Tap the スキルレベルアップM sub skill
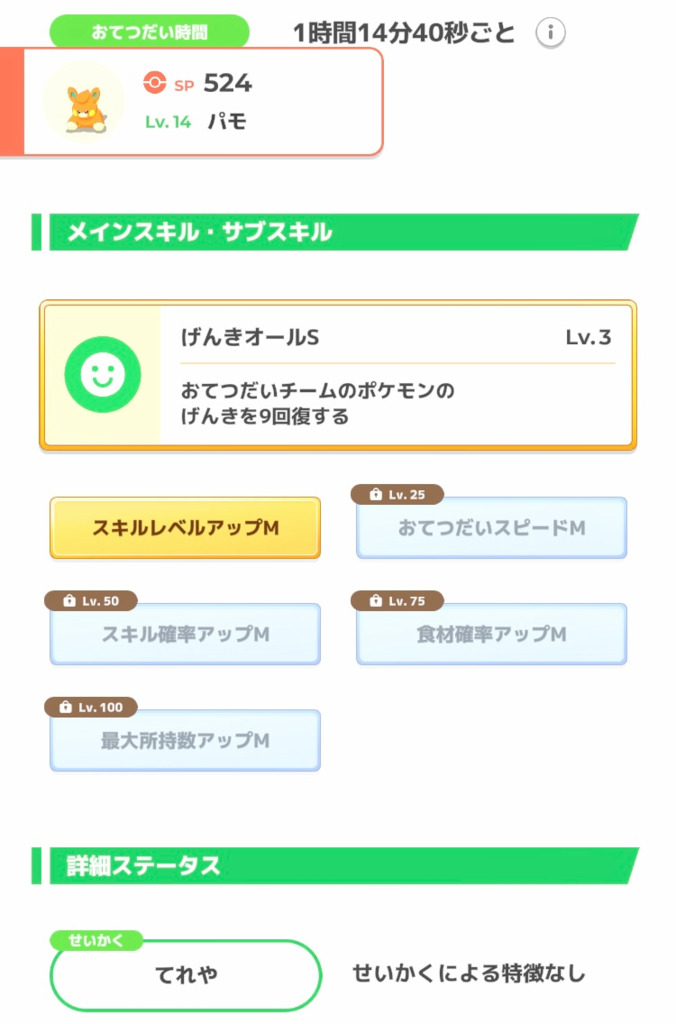The height and width of the screenshot is (1024, 676). pyautogui.click(x=185, y=527)
